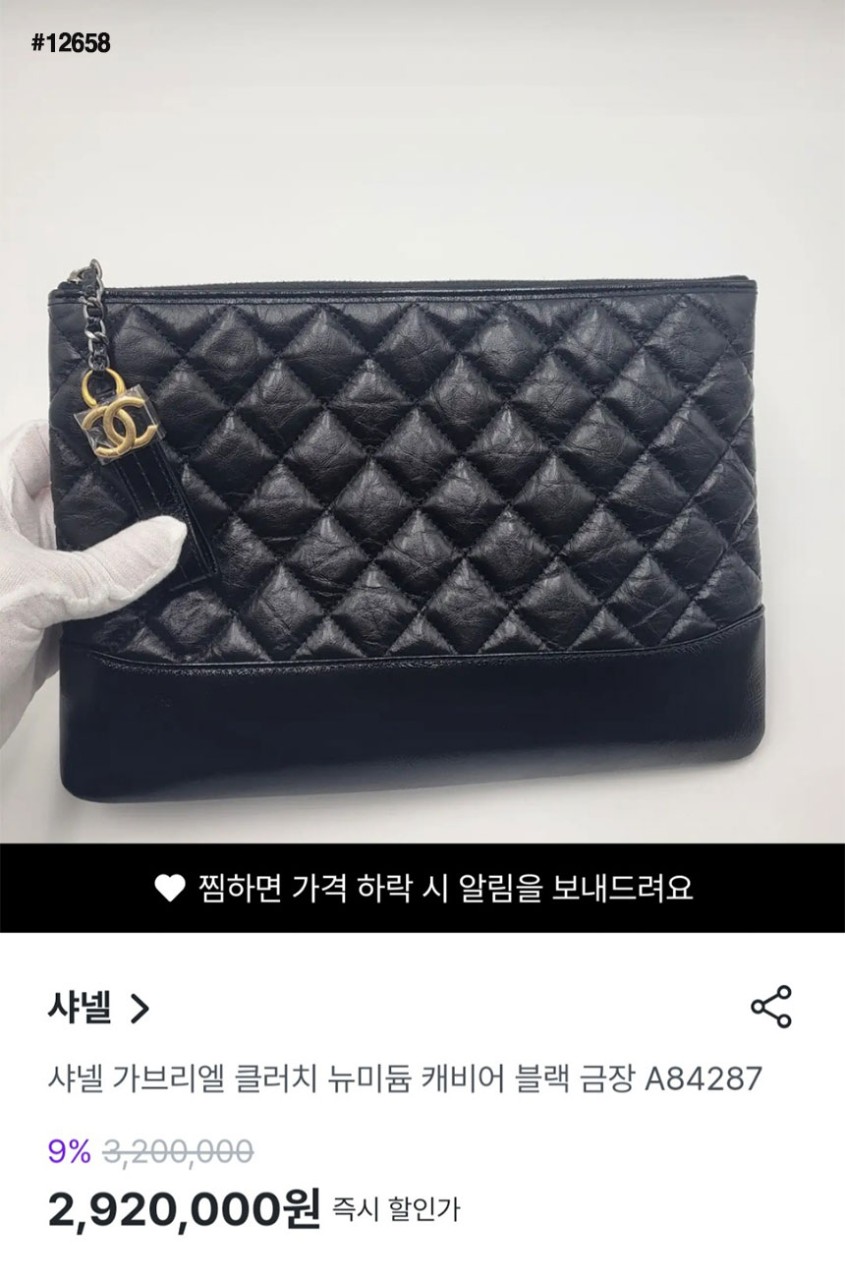
Task: View the Chanel clutch product photo
Action: tap(422, 500)
